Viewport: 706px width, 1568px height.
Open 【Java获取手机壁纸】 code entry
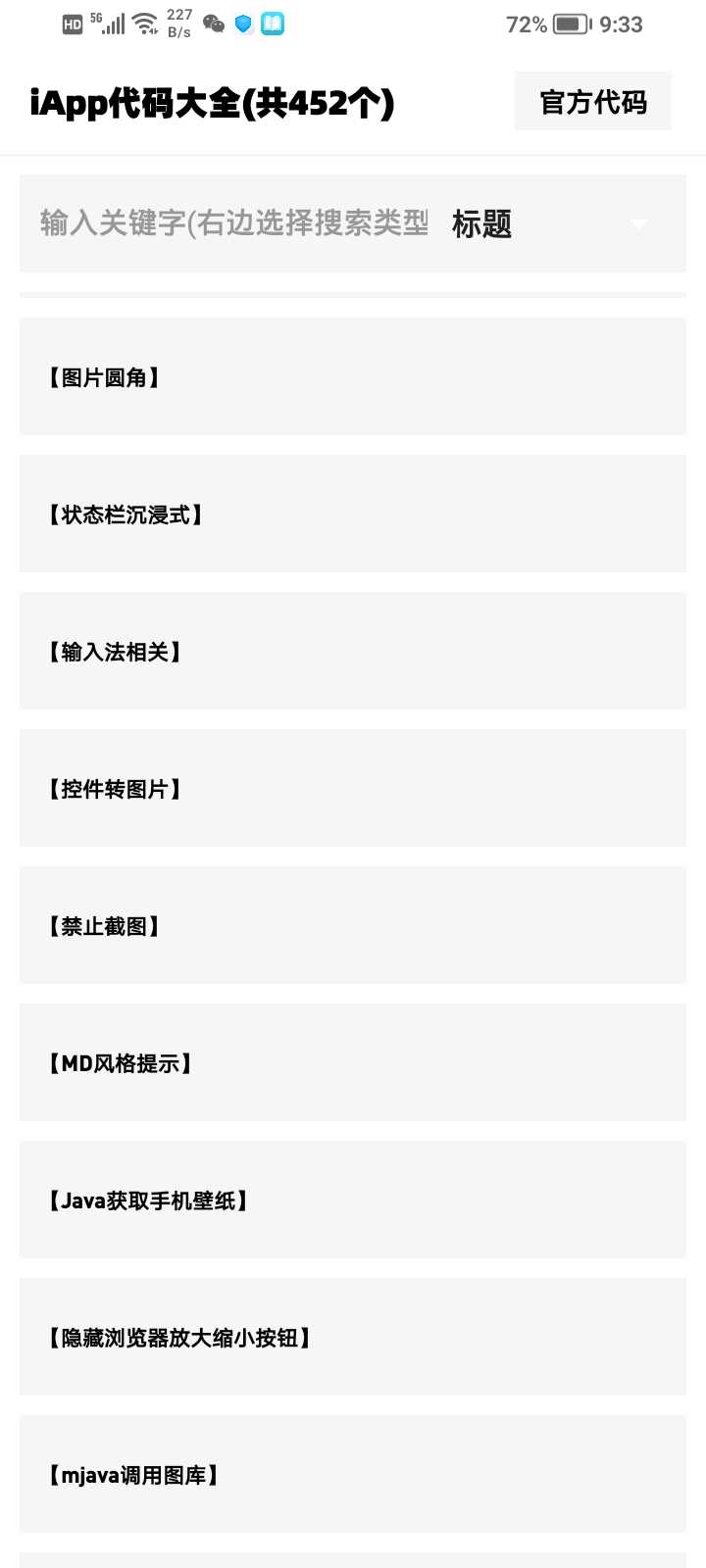tap(353, 1200)
